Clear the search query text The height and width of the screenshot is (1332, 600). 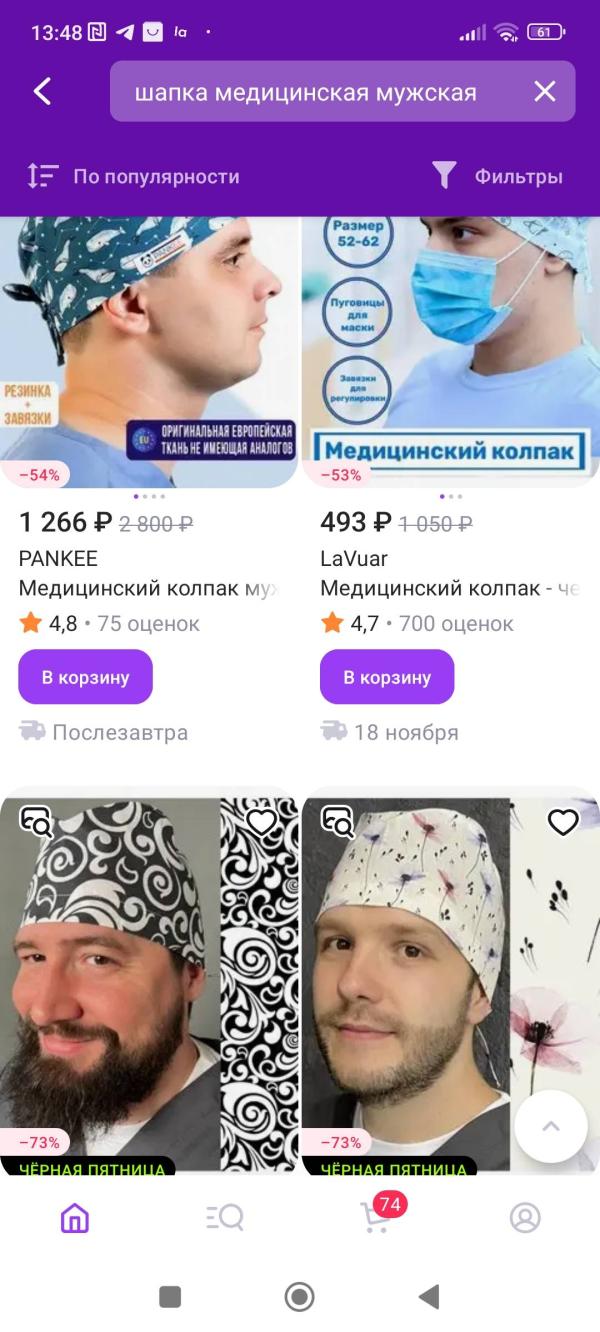[544, 92]
